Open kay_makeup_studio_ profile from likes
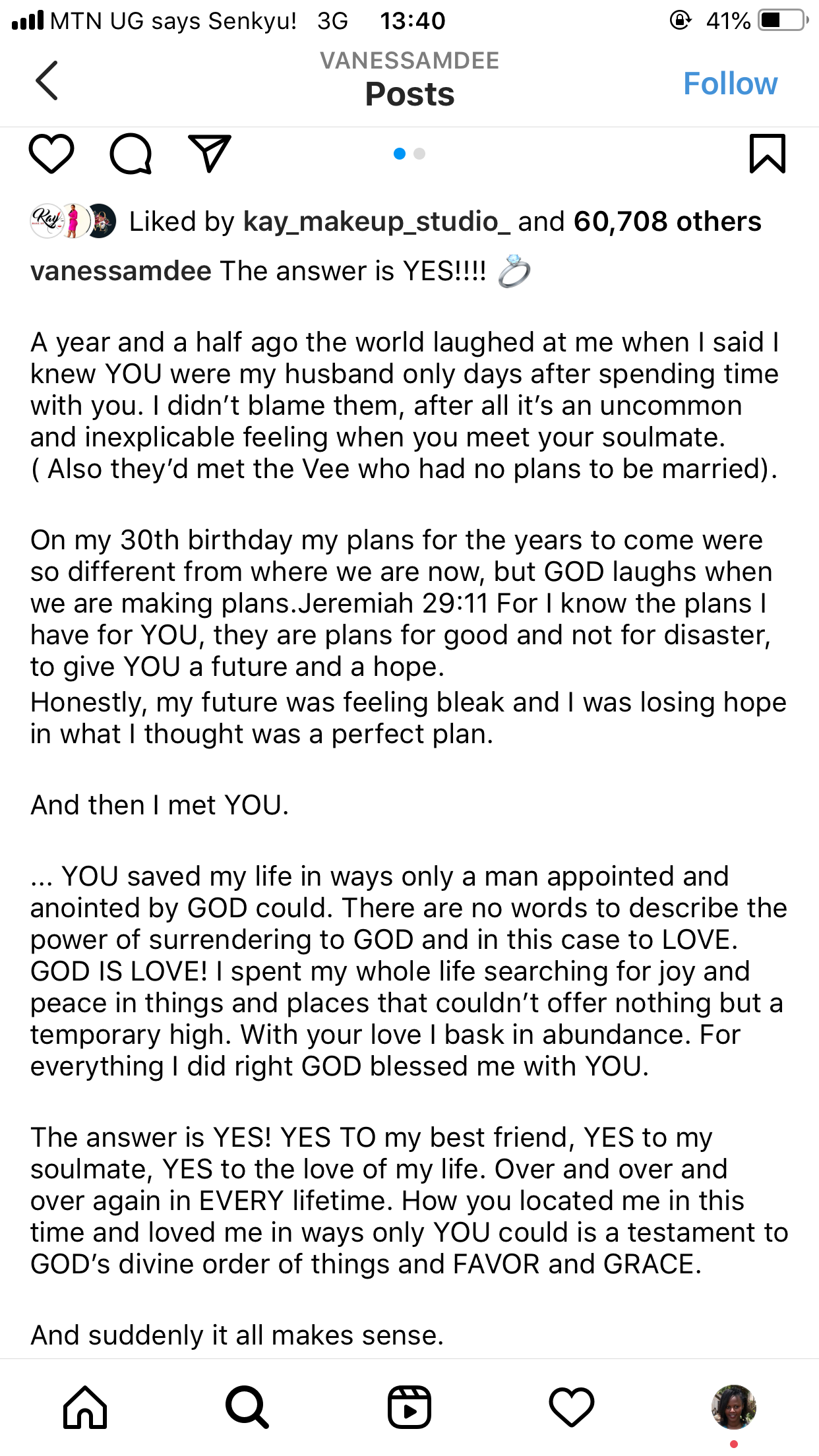819x1456 pixels. [x=377, y=222]
